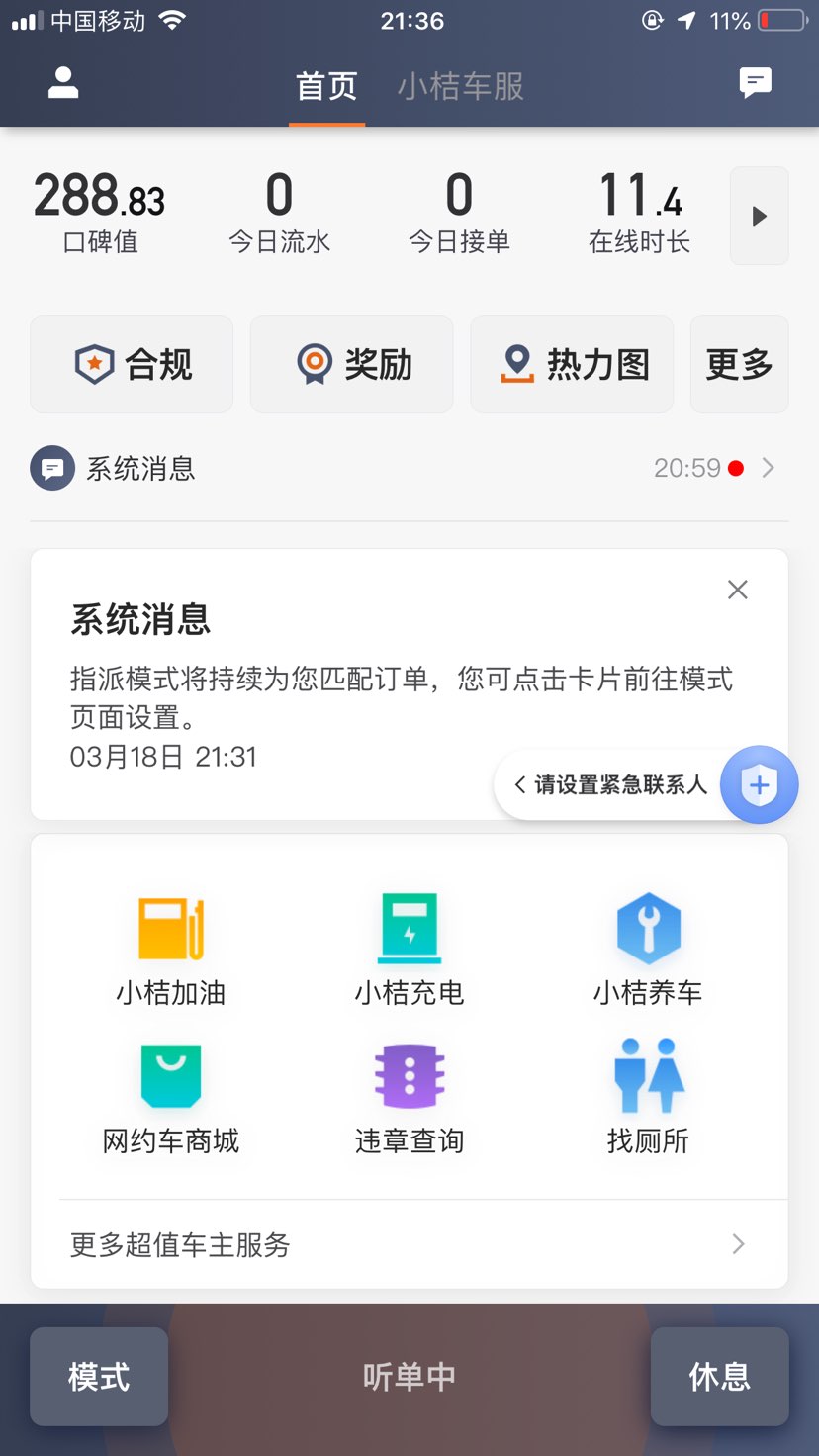Dismiss the 系统消息 card
The width and height of the screenshot is (819, 1456).
tap(737, 590)
